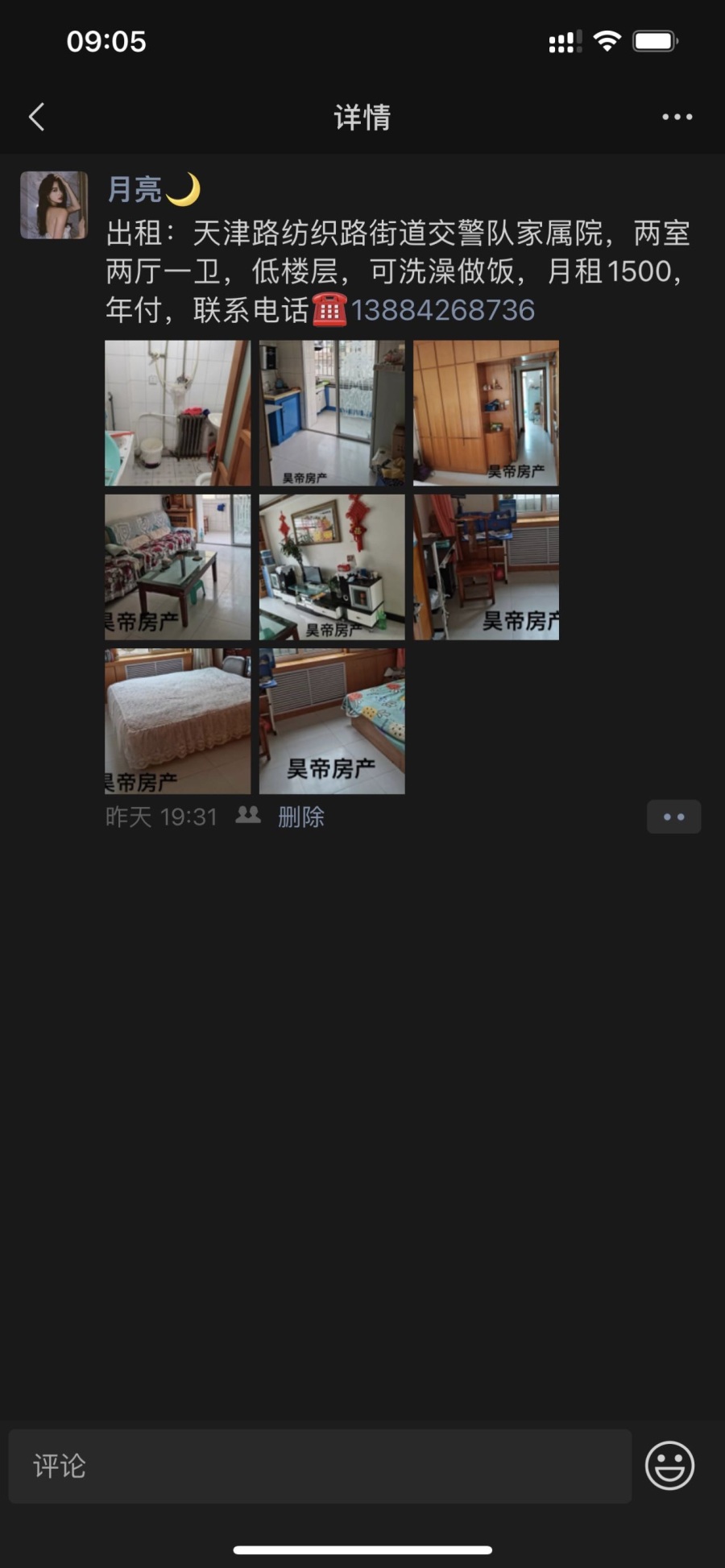Screen dimensions: 725x1568
Task: Open the three-dot overflow menu
Action: point(677,117)
